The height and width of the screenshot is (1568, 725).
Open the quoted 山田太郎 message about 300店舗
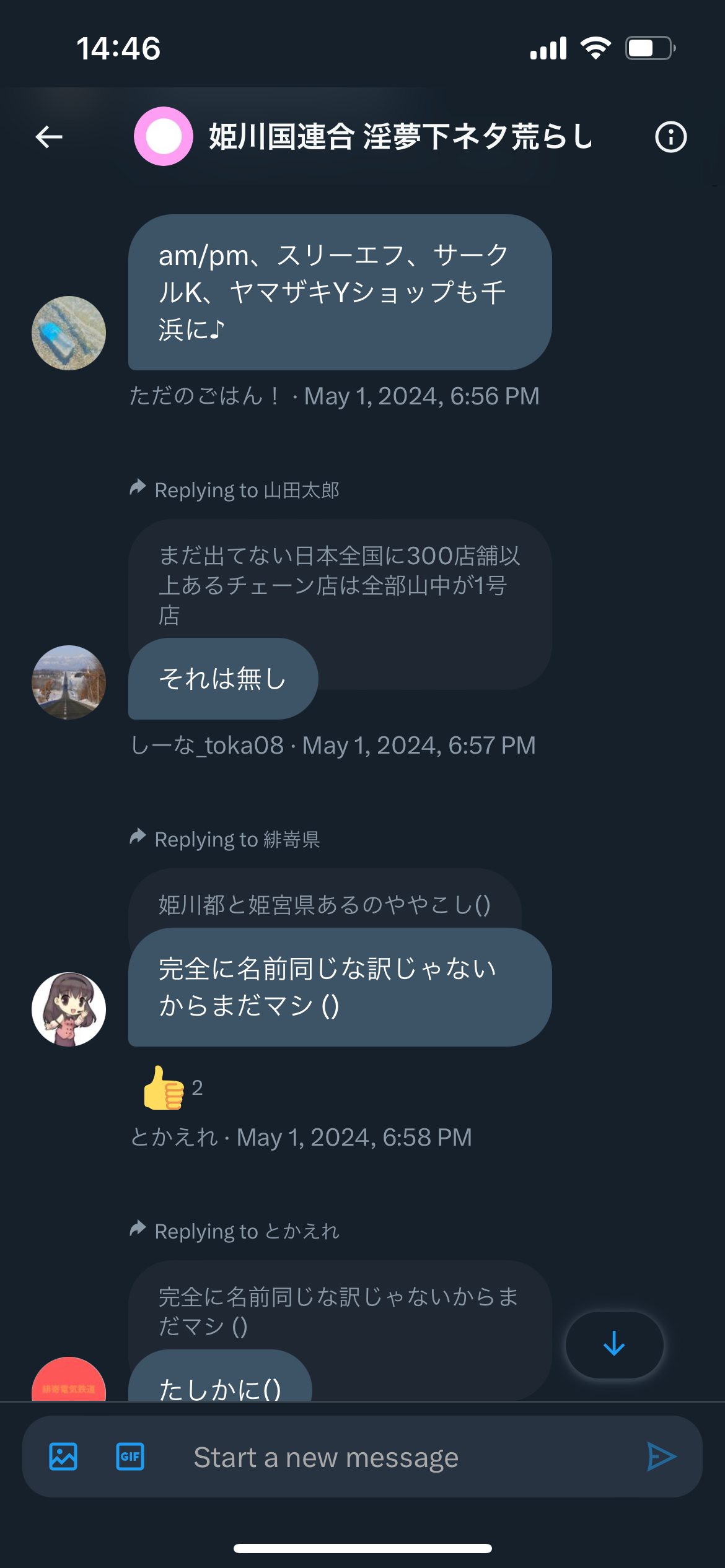pos(340,585)
